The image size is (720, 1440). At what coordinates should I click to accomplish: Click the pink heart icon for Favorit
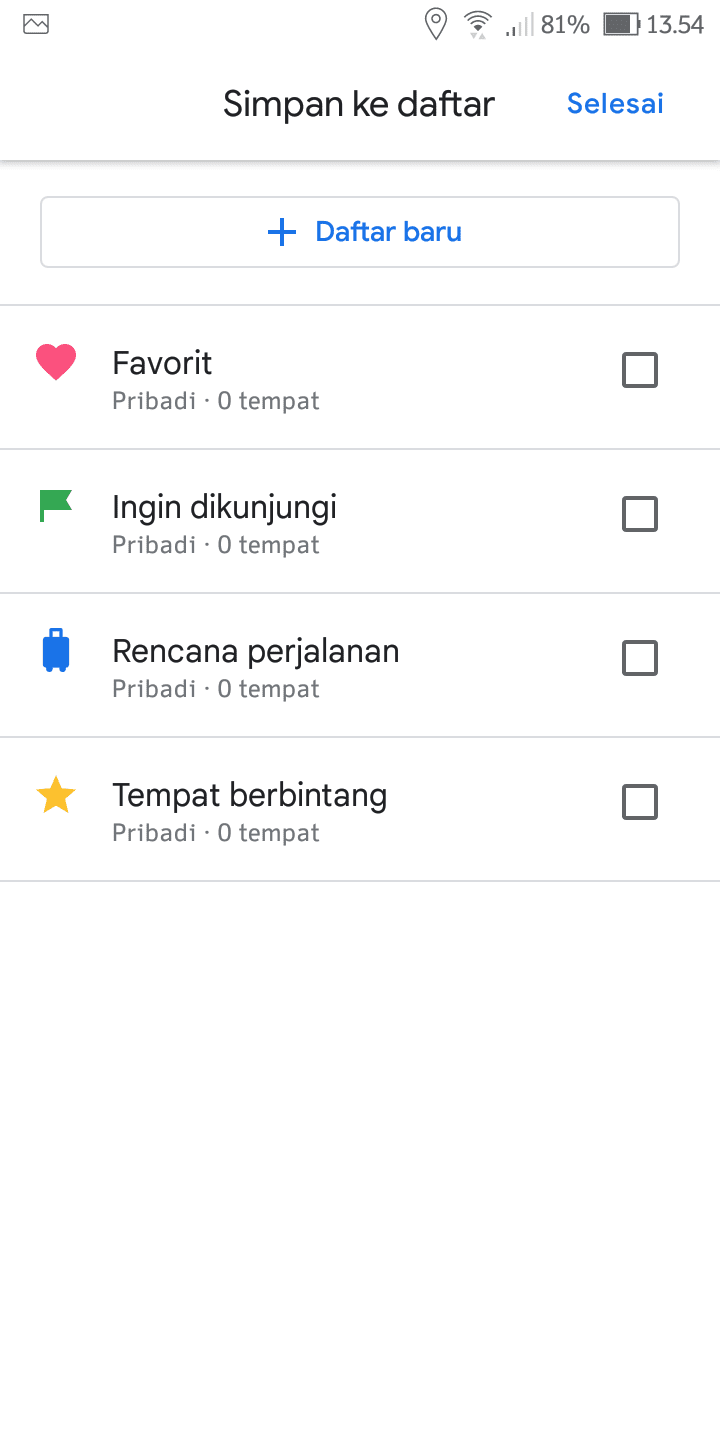(56, 362)
